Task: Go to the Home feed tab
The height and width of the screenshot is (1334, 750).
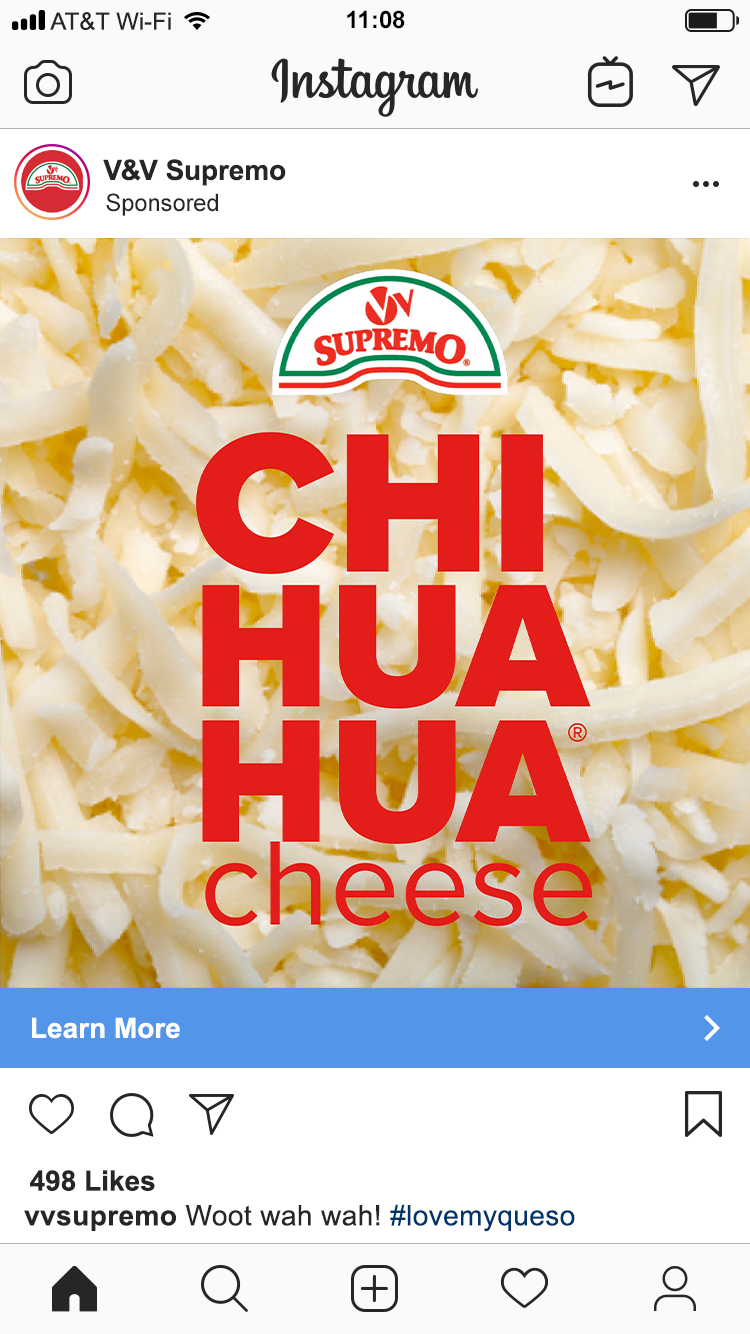Action: pyautogui.click(x=75, y=1288)
